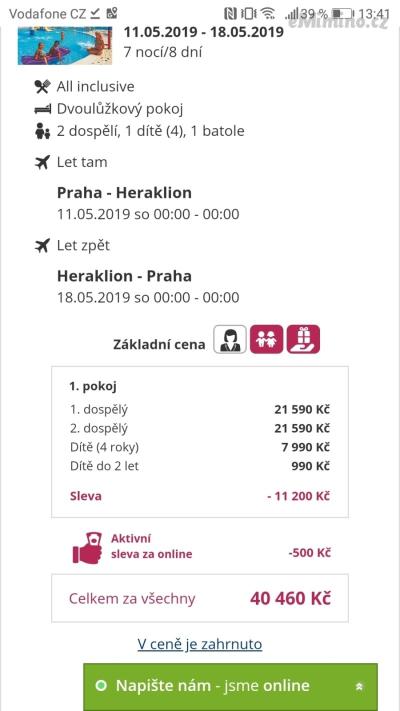Select the gift bonus icon
This screenshot has height=711, width=400.
click(x=303, y=339)
